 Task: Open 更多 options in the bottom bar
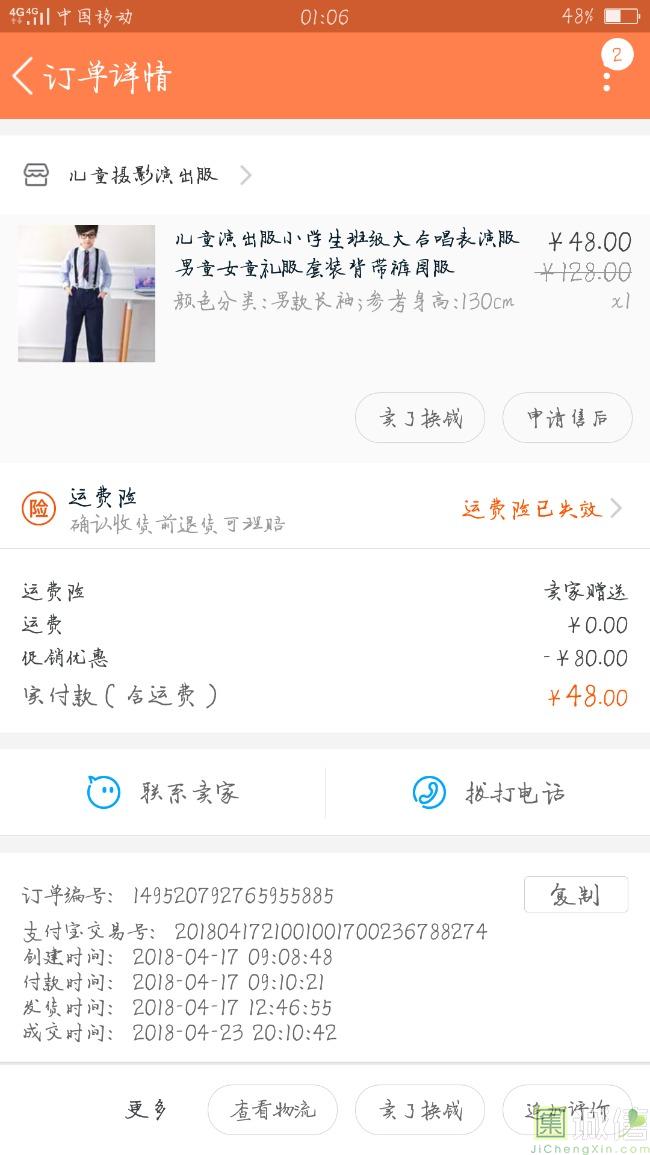tap(146, 1109)
